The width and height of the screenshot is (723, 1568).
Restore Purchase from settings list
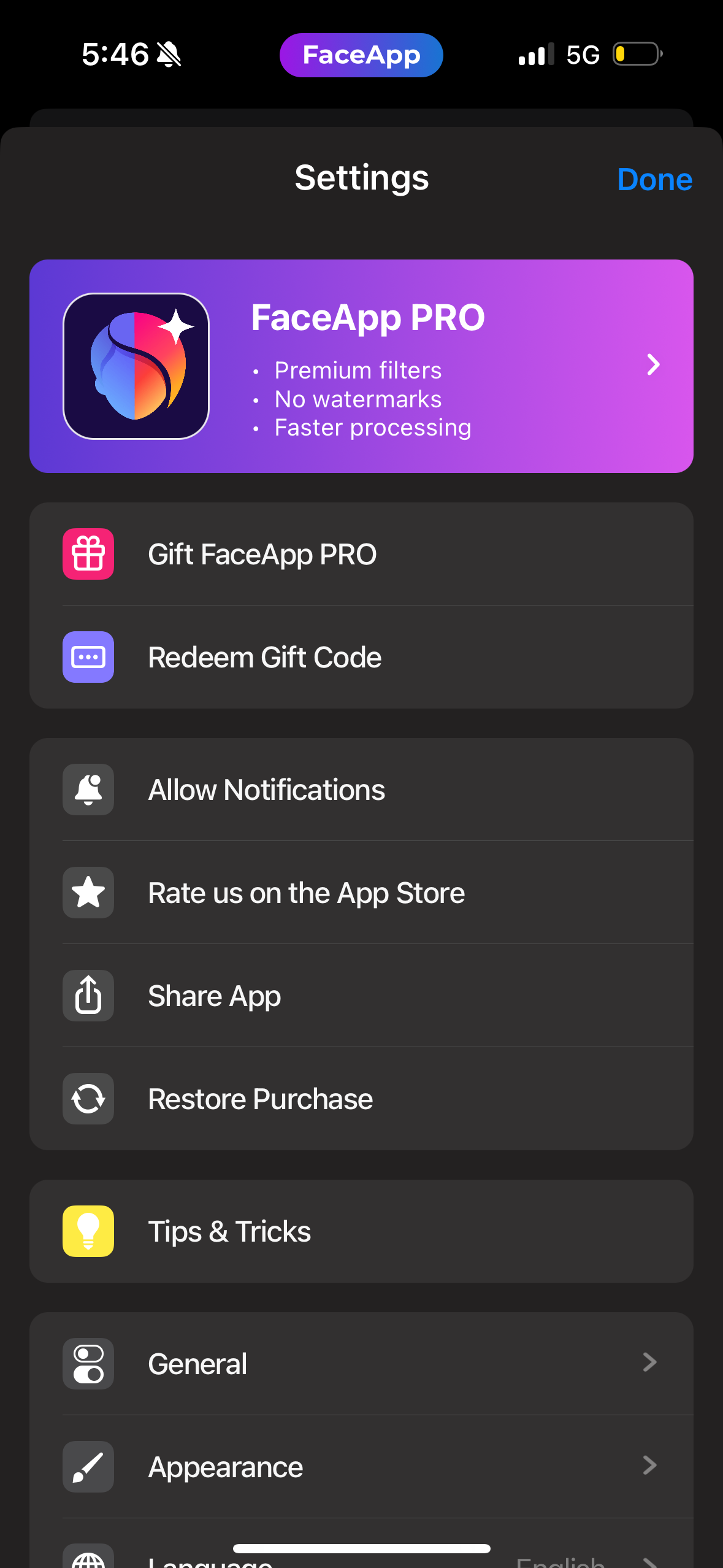click(x=361, y=1099)
